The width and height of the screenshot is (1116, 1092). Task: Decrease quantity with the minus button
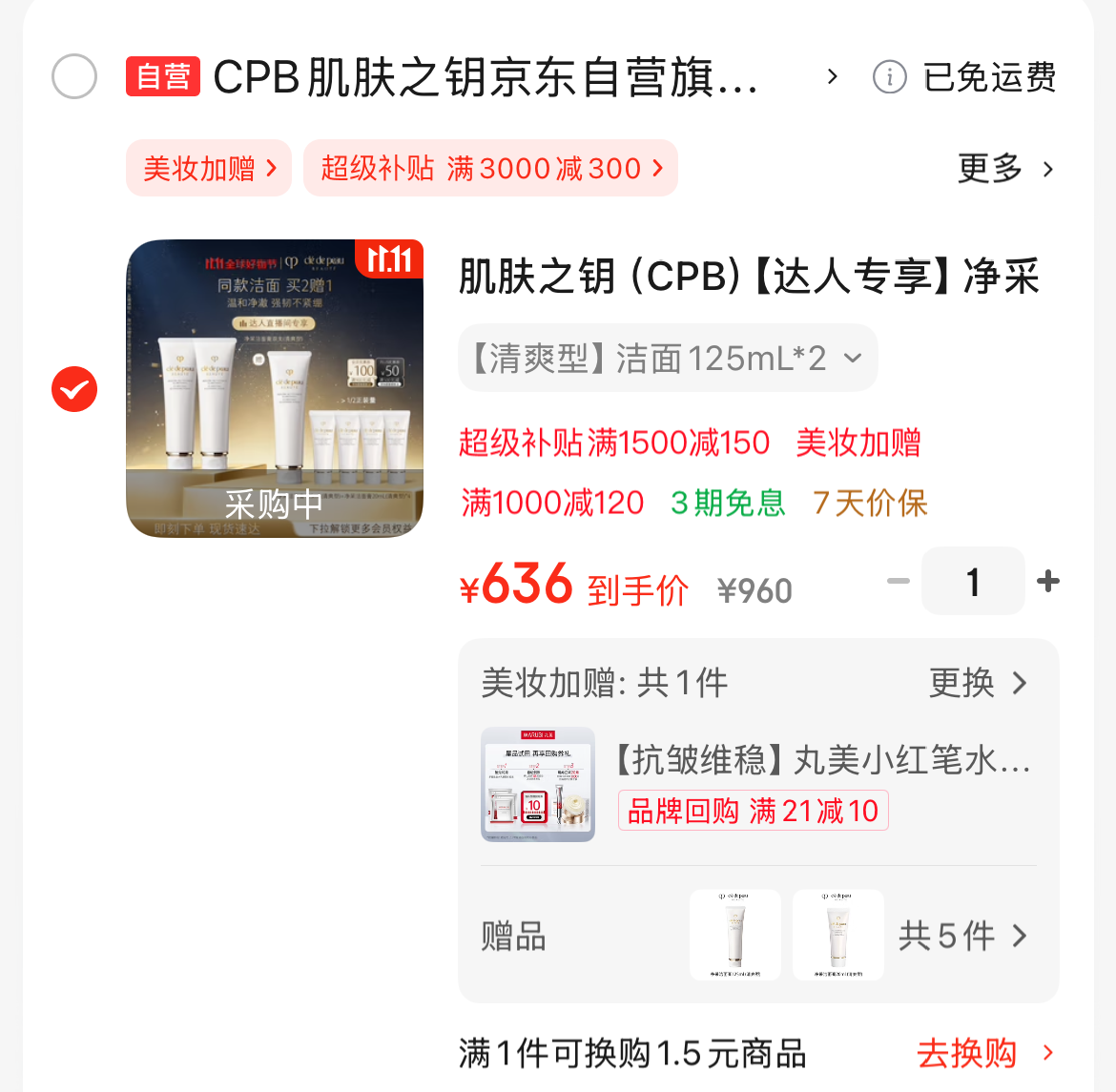(x=899, y=581)
